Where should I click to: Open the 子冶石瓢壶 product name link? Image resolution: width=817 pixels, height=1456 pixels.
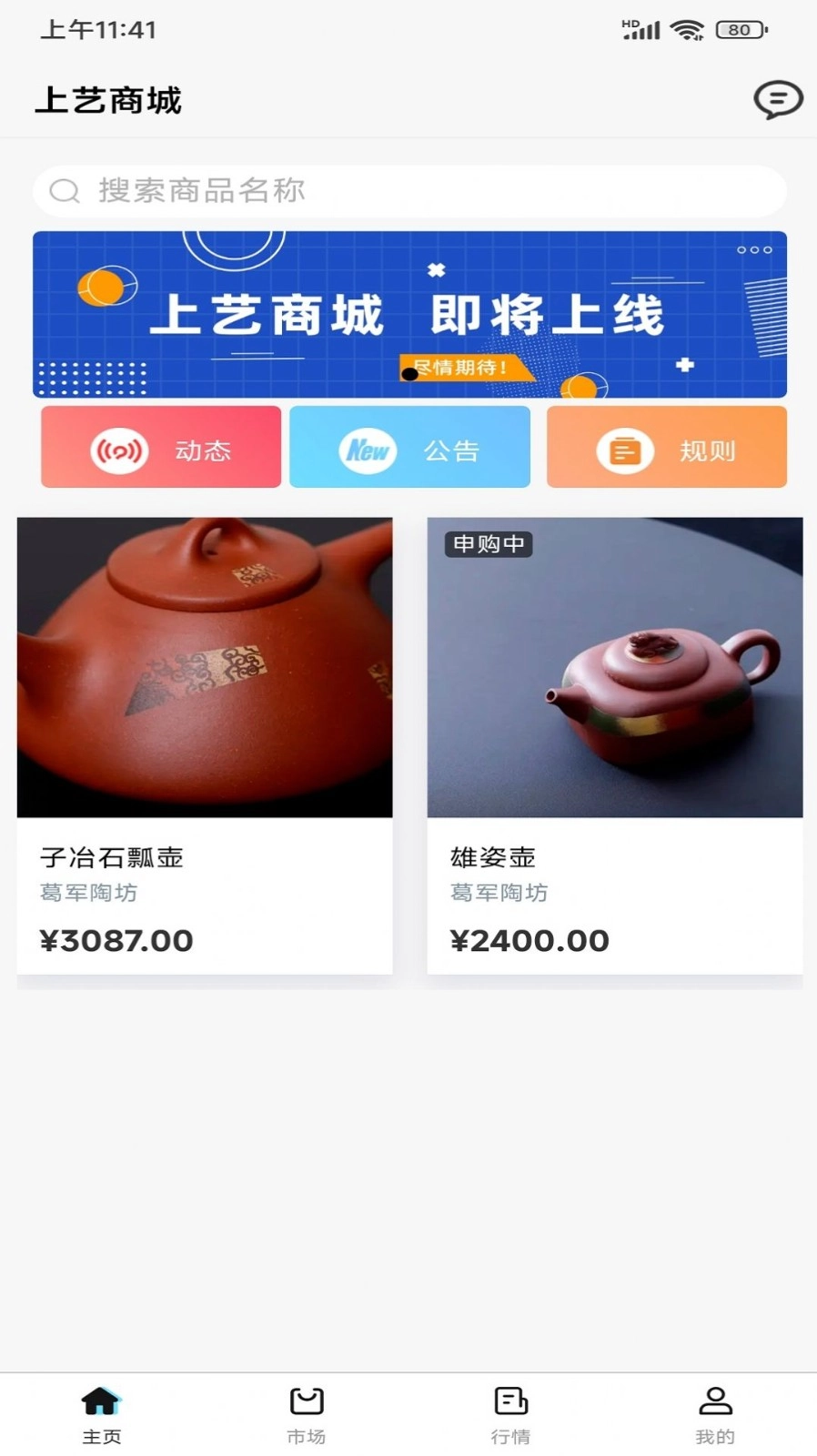113,857
